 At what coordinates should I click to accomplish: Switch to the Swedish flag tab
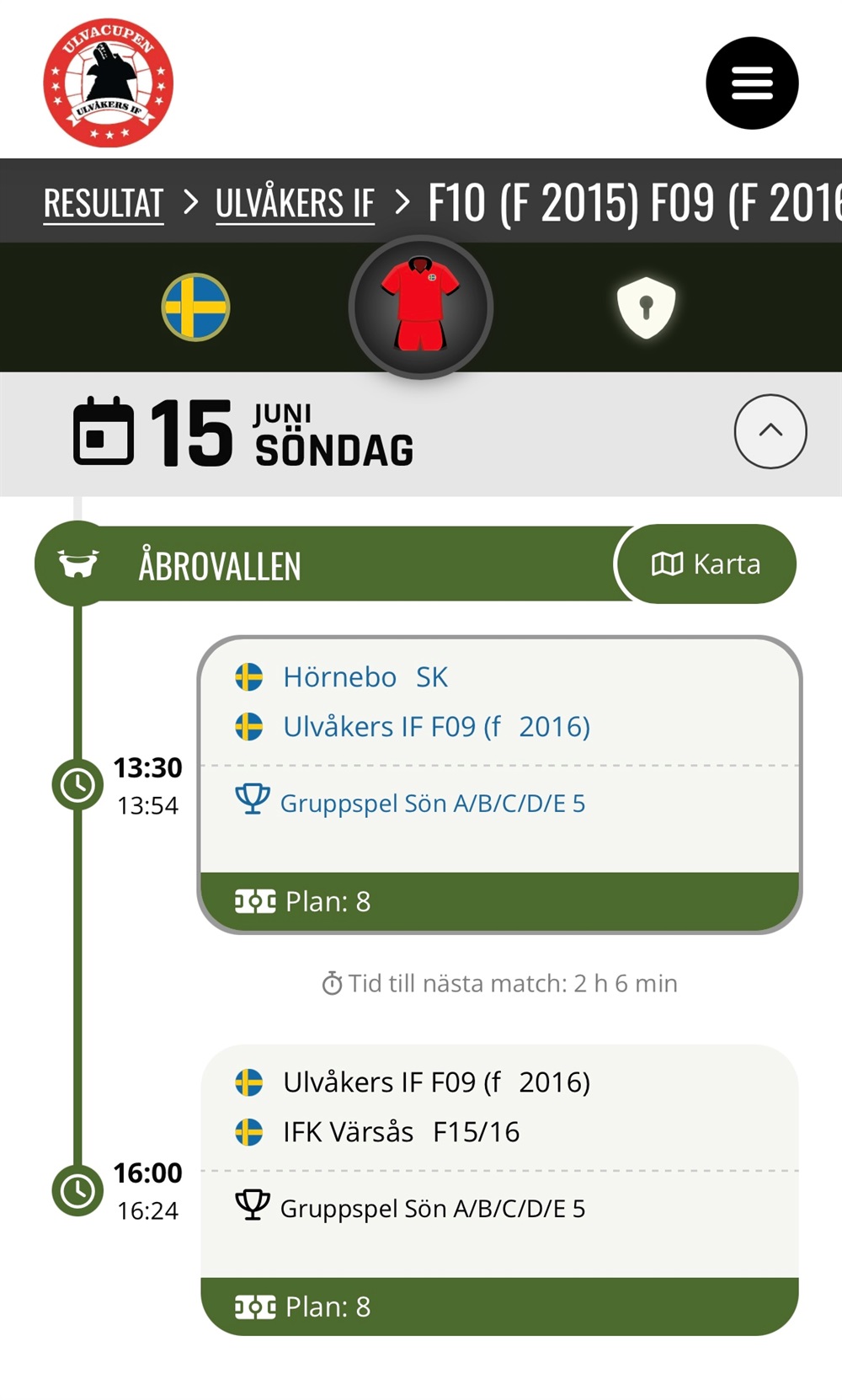[x=195, y=307]
